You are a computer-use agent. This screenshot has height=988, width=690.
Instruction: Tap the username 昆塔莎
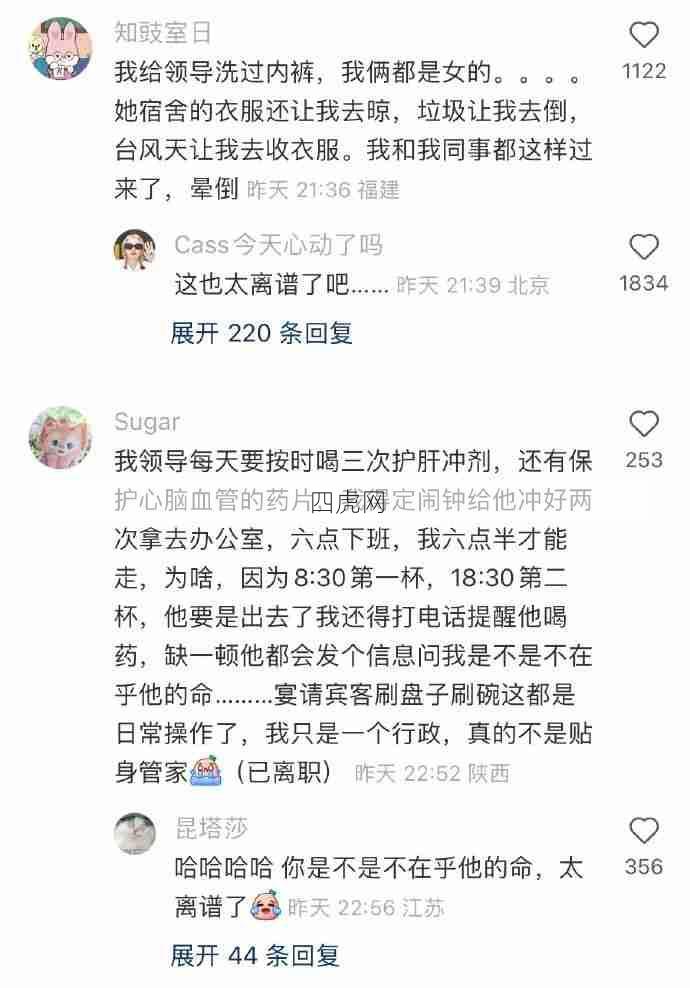(x=211, y=827)
